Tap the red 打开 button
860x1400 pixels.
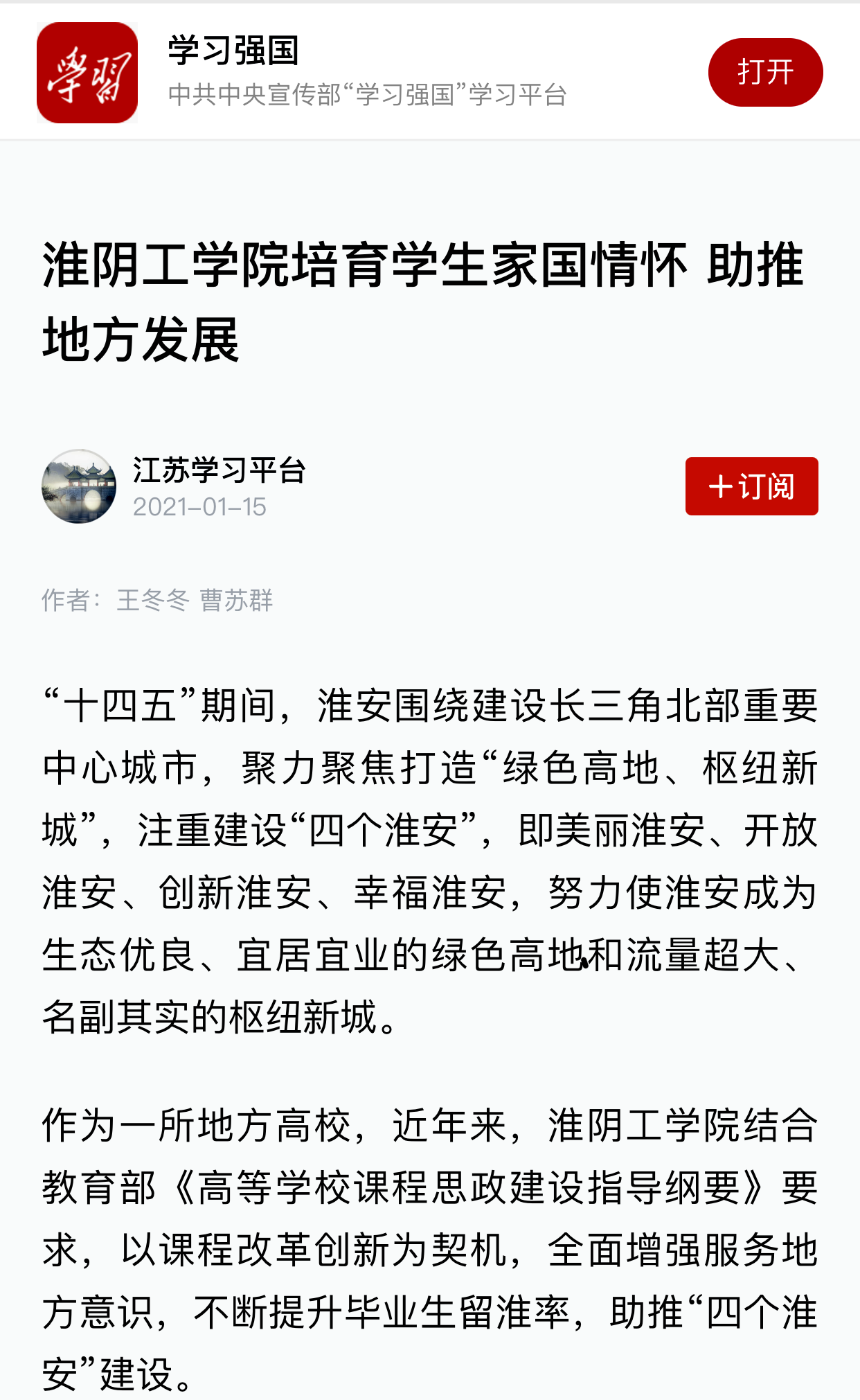(765, 72)
